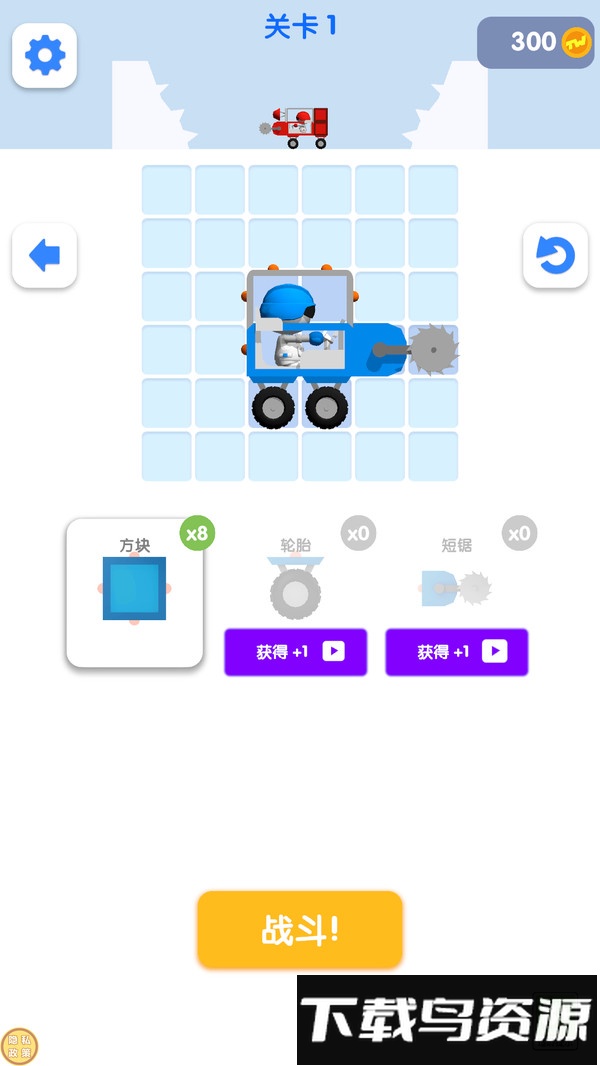Screen dimensions: 600x1066
Task: Open the privacy policy badge
Action: click(19, 1046)
